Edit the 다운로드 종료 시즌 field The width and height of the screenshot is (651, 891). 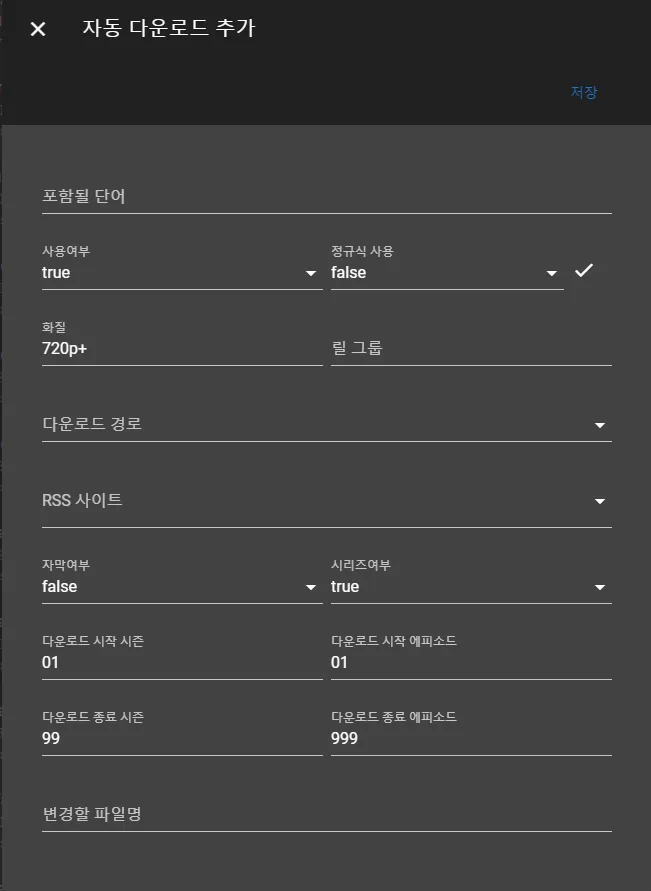(181, 738)
